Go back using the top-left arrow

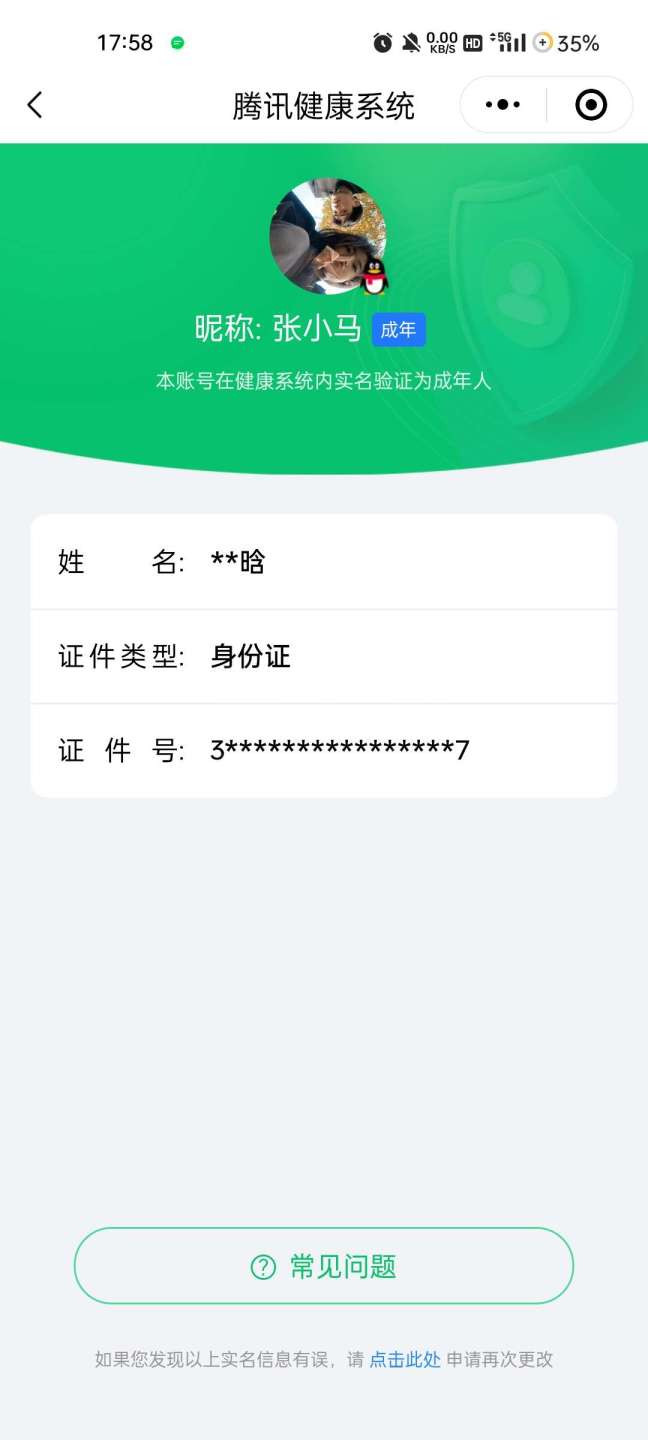pos(35,105)
